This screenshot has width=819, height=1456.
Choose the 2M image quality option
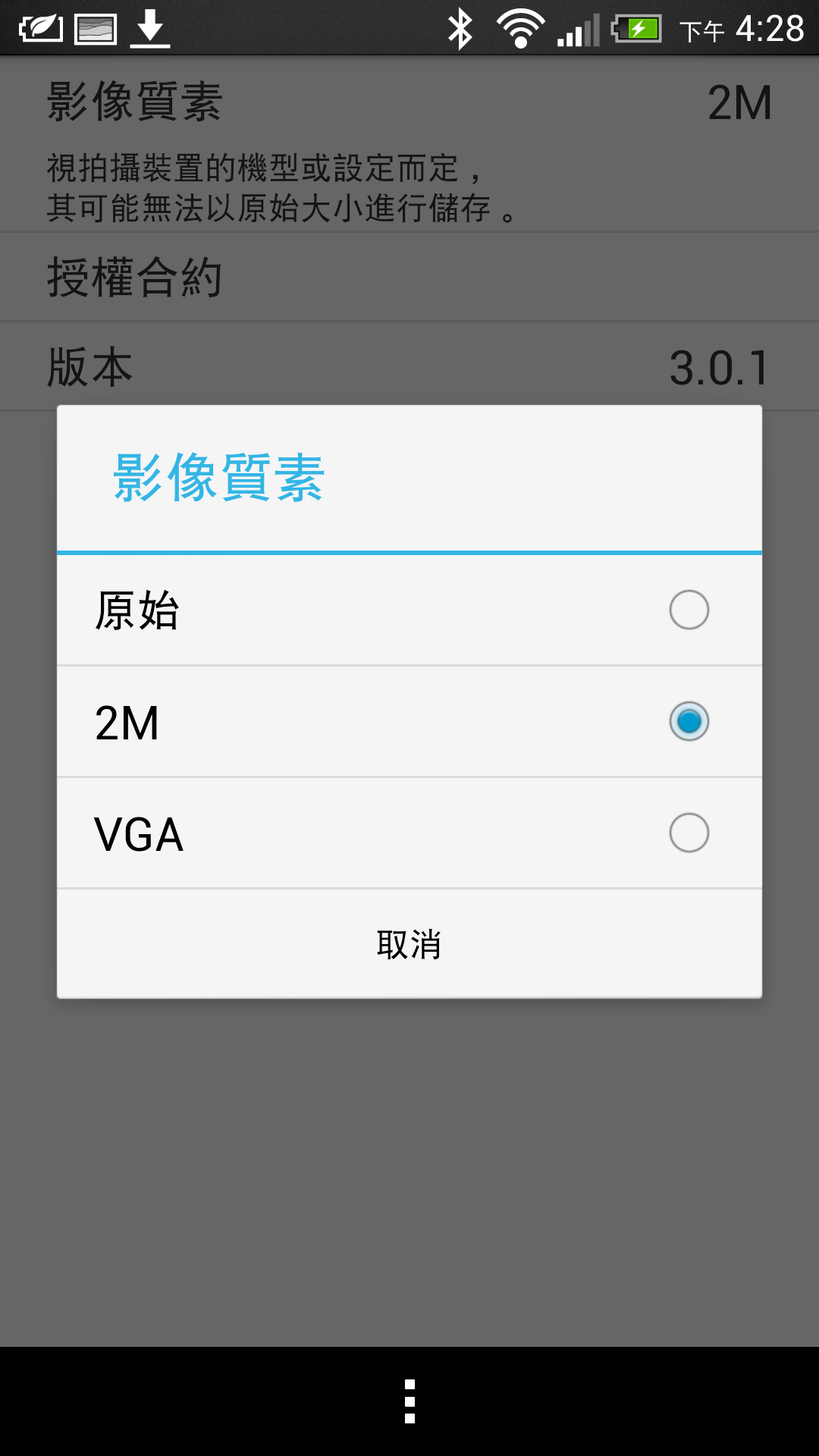pos(409,722)
